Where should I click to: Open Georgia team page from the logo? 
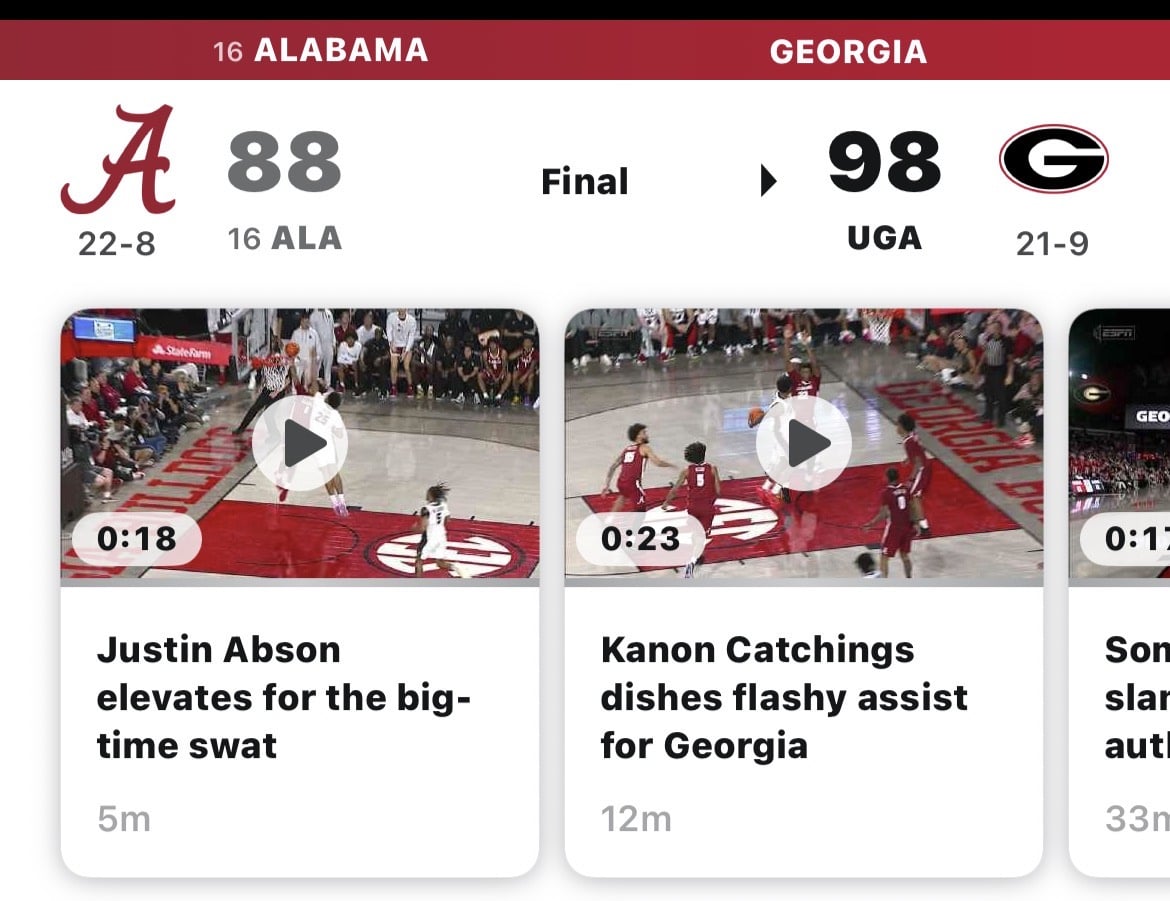click(x=1053, y=160)
